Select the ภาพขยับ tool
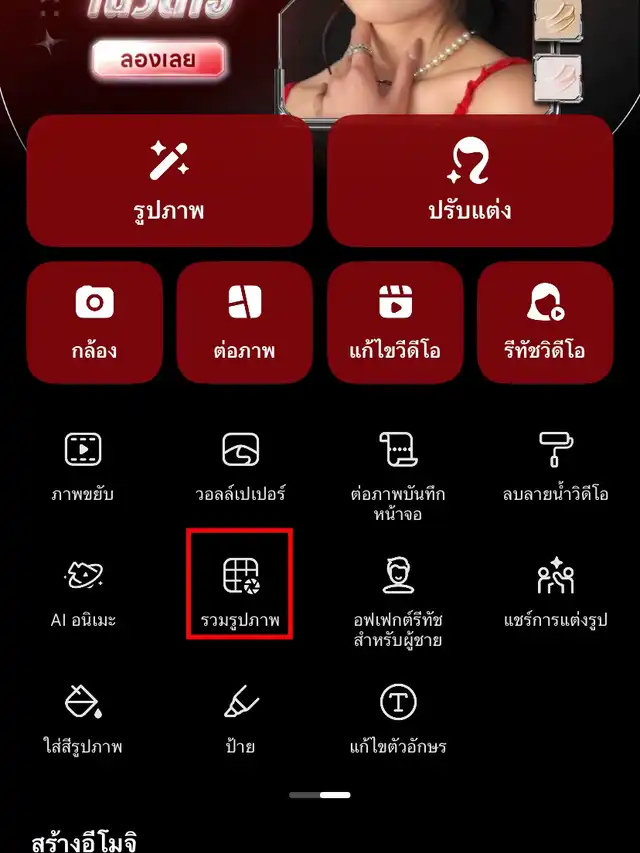 click(83, 465)
